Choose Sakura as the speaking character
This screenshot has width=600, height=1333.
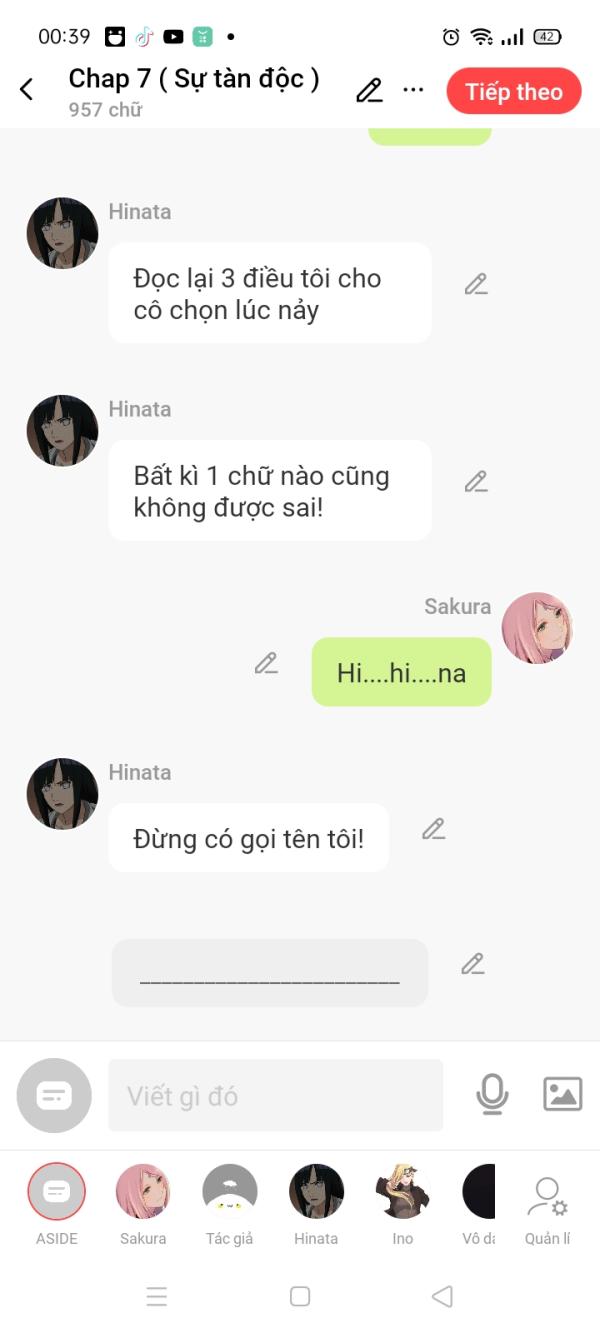(x=143, y=1192)
